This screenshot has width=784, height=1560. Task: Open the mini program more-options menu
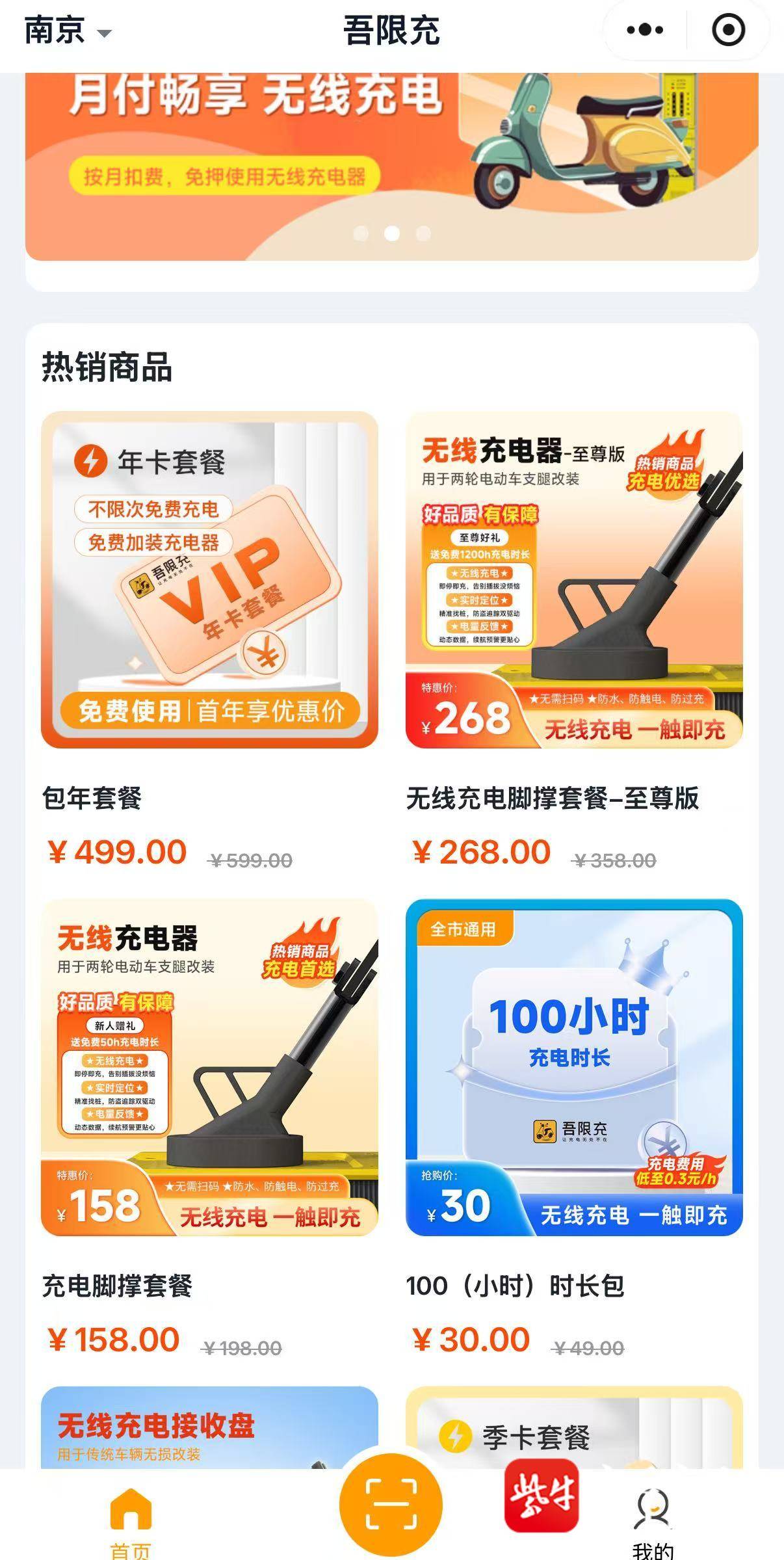pyautogui.click(x=645, y=30)
